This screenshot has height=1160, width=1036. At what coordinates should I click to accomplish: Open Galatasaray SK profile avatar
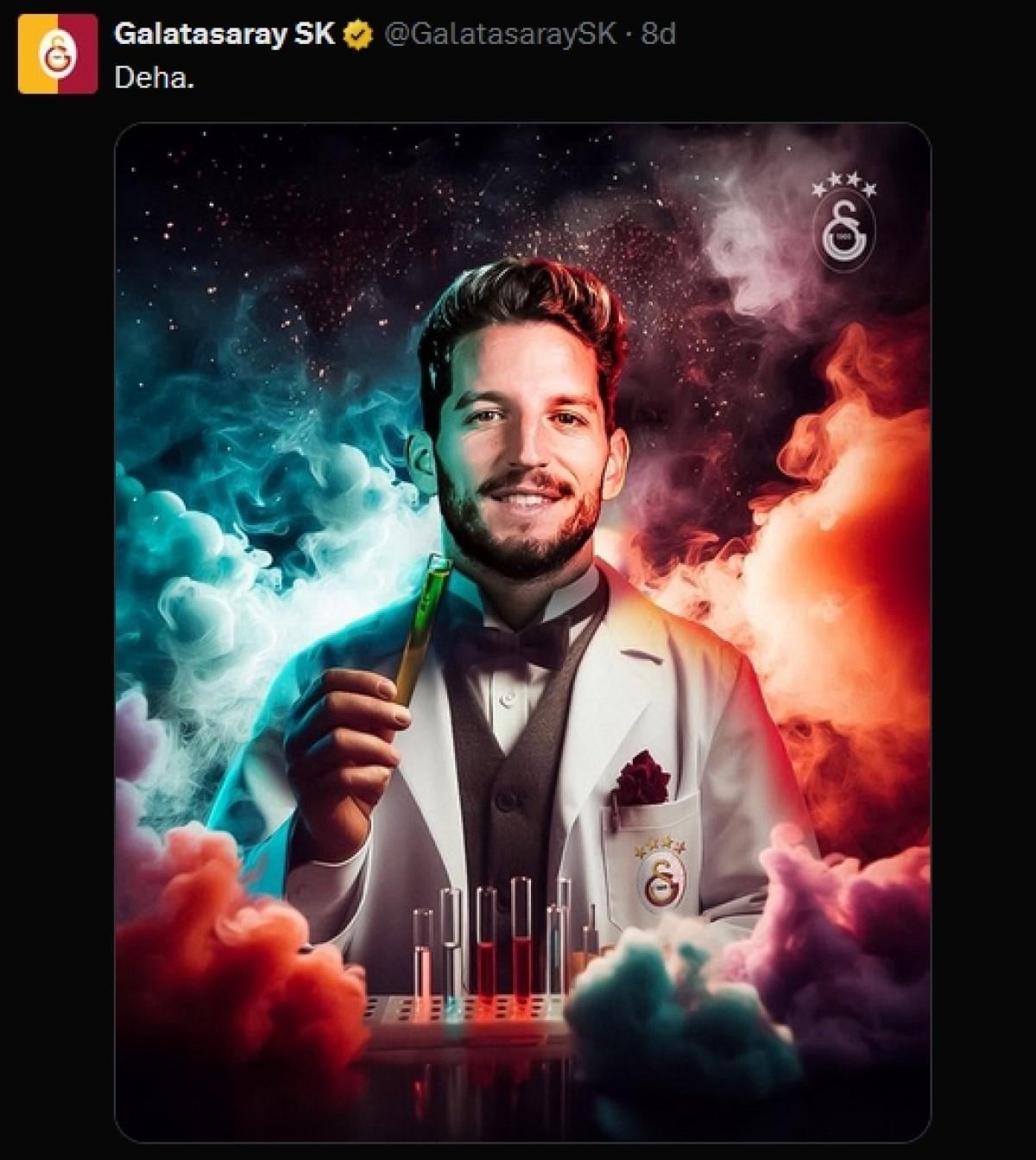[x=57, y=54]
